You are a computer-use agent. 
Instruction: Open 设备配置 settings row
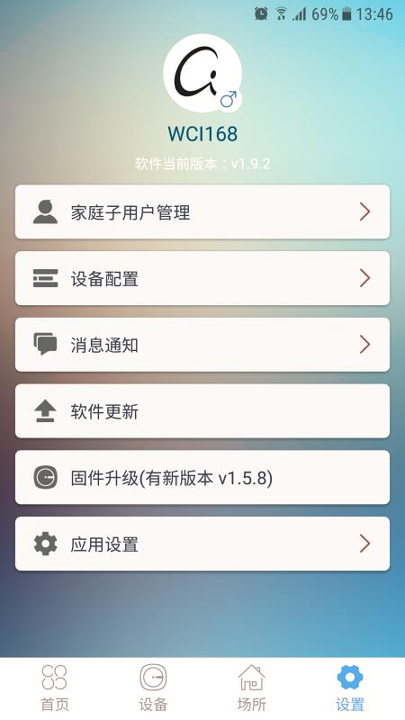202,278
